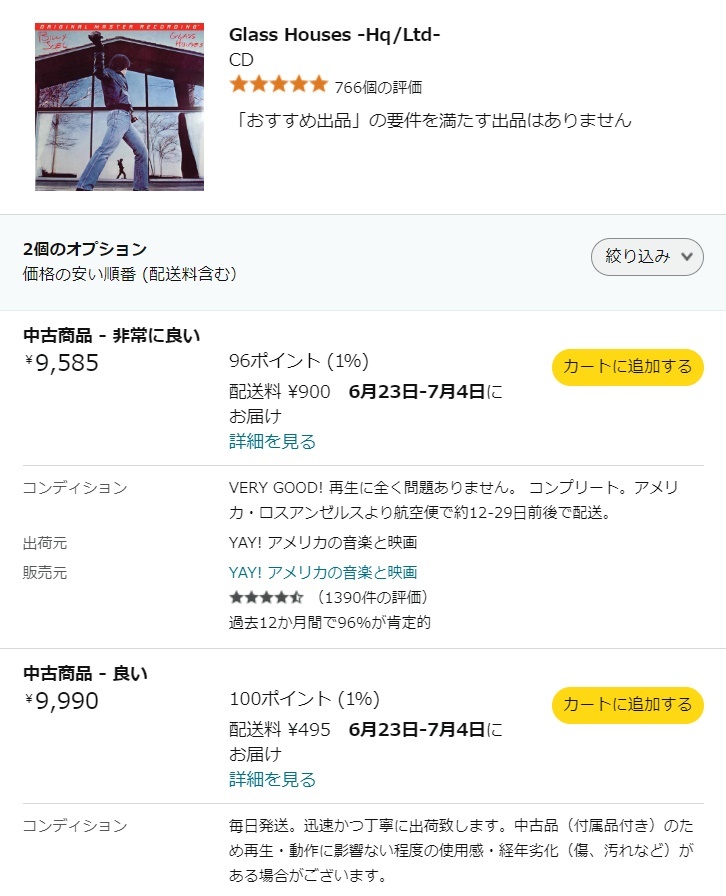Image resolution: width=726 pixels, height=896 pixels.
Task: Open 詳細を見る under the 非常に良い offer
Action: point(271,441)
